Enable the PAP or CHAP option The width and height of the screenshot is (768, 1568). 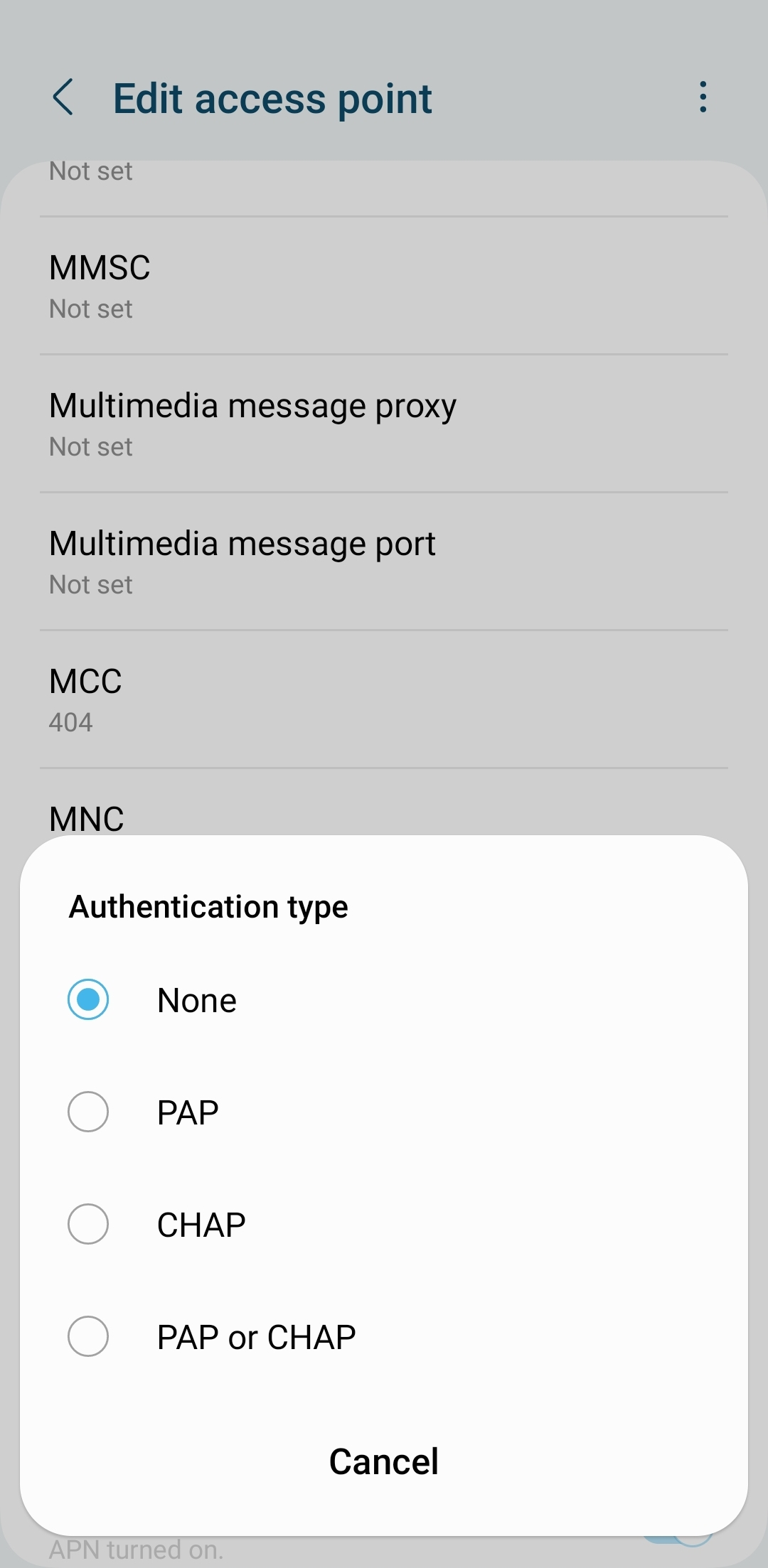coord(88,1336)
